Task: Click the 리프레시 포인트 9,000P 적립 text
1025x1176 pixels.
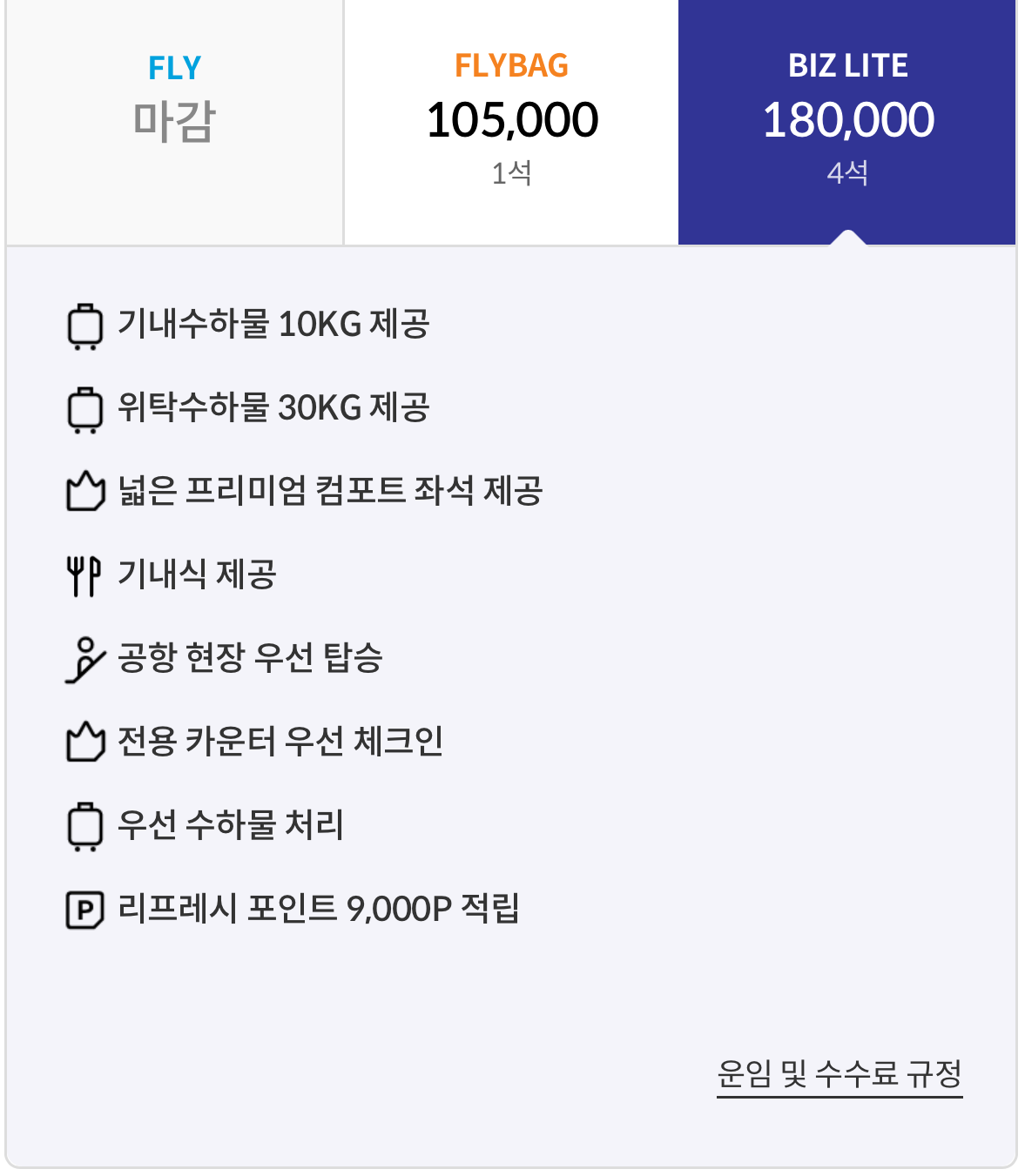Action: click(319, 909)
